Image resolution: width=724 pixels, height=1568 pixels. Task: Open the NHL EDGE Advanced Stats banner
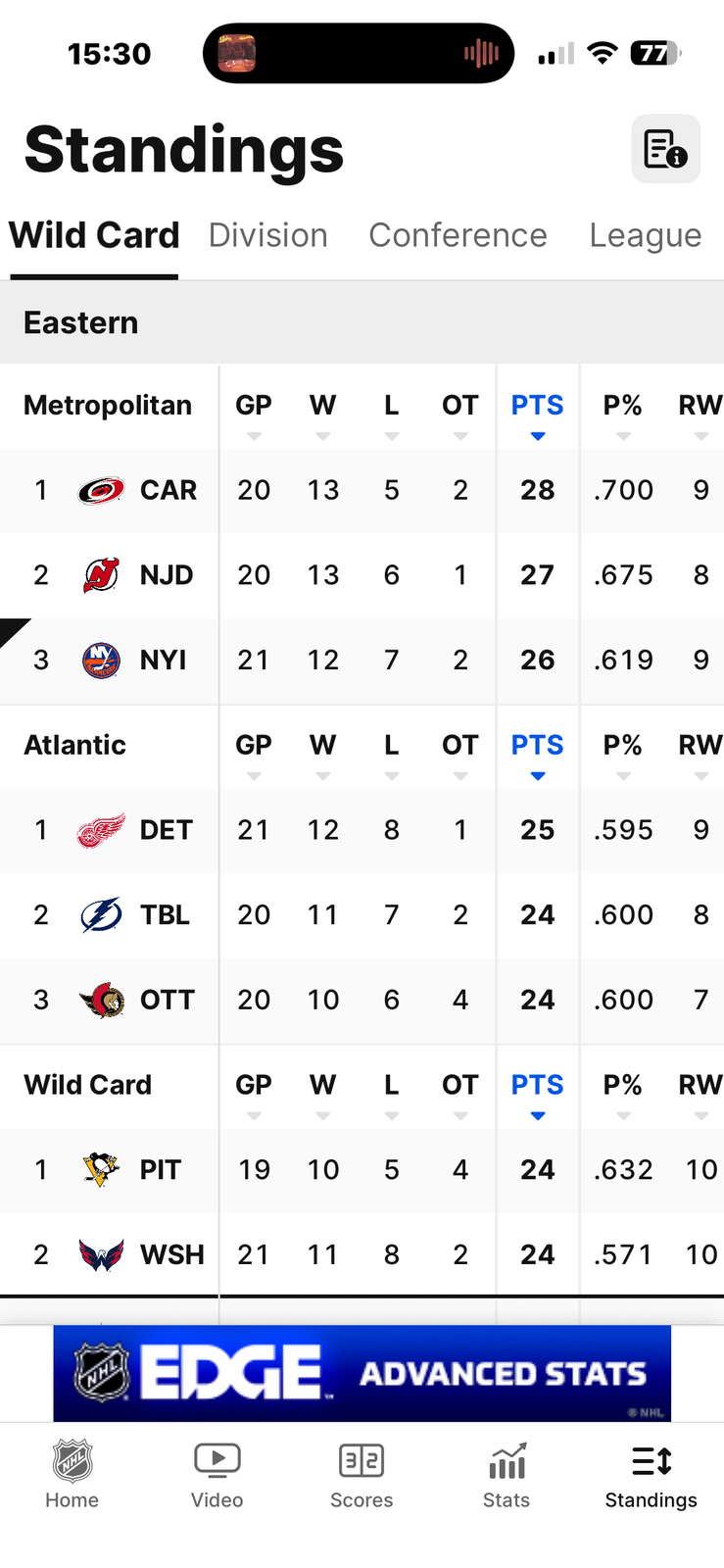point(362,1373)
